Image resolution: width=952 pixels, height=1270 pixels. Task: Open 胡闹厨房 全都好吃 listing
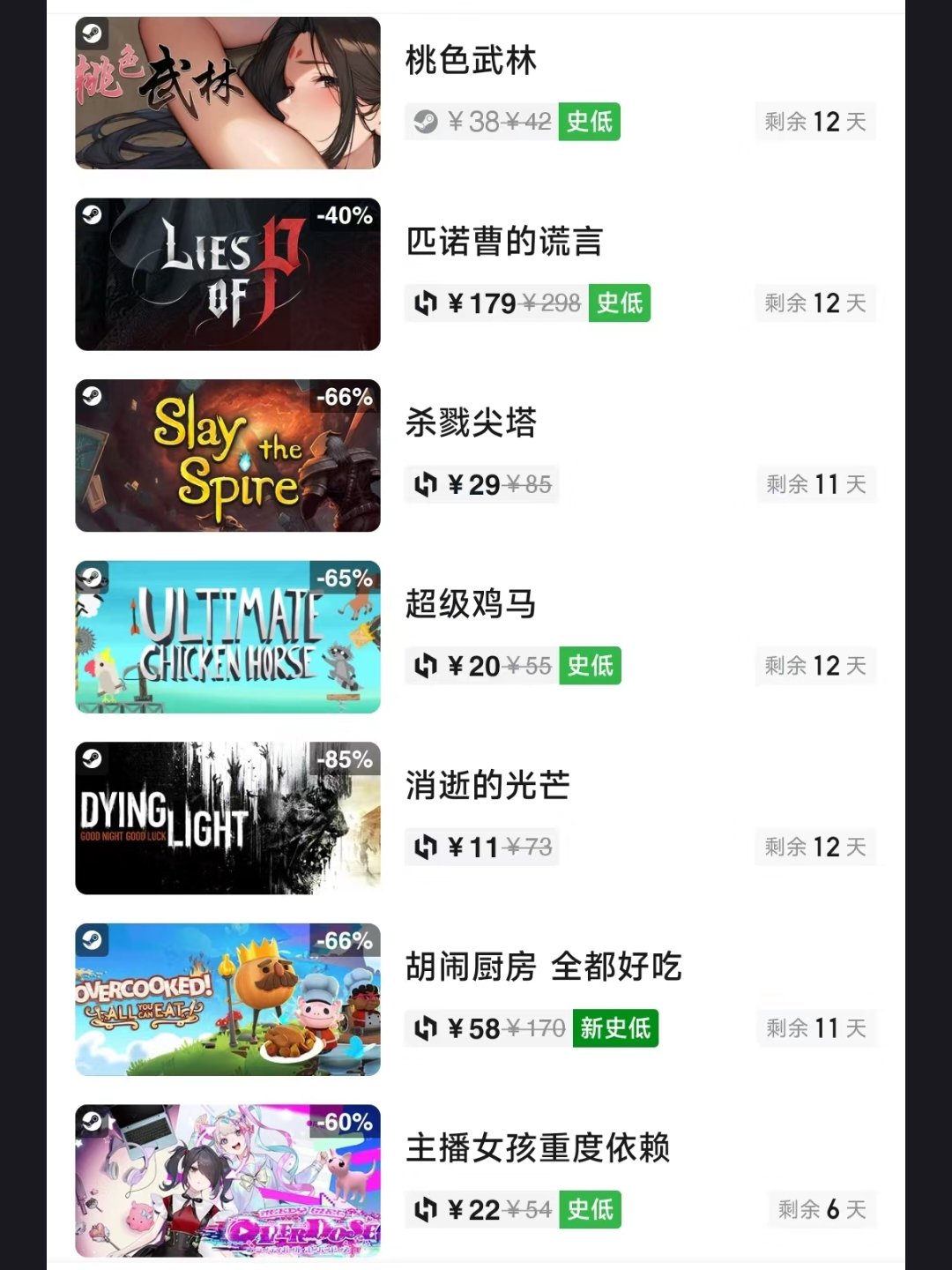(x=543, y=967)
